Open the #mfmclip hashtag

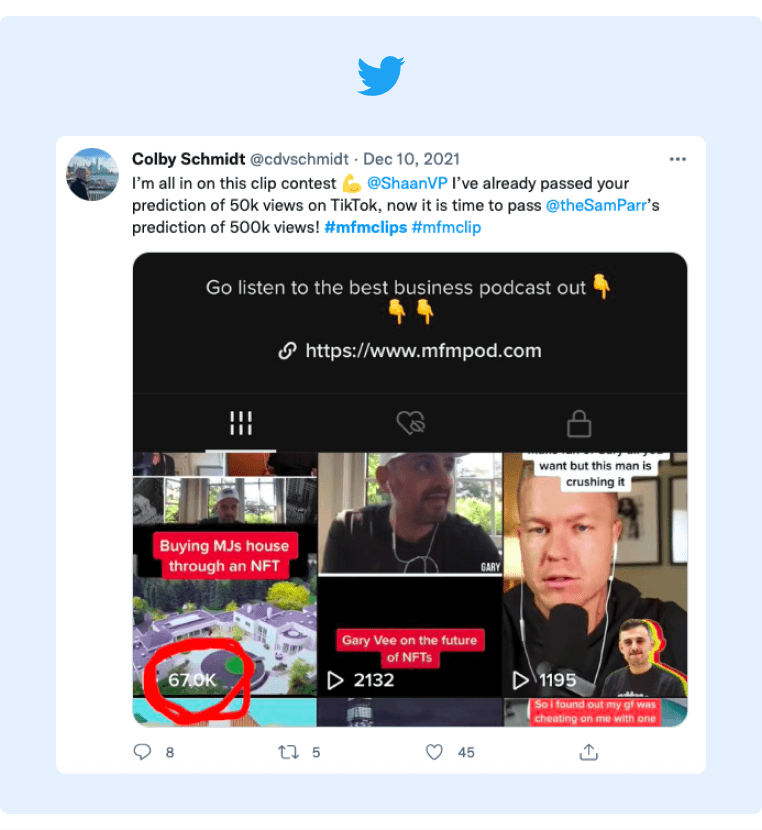point(446,227)
